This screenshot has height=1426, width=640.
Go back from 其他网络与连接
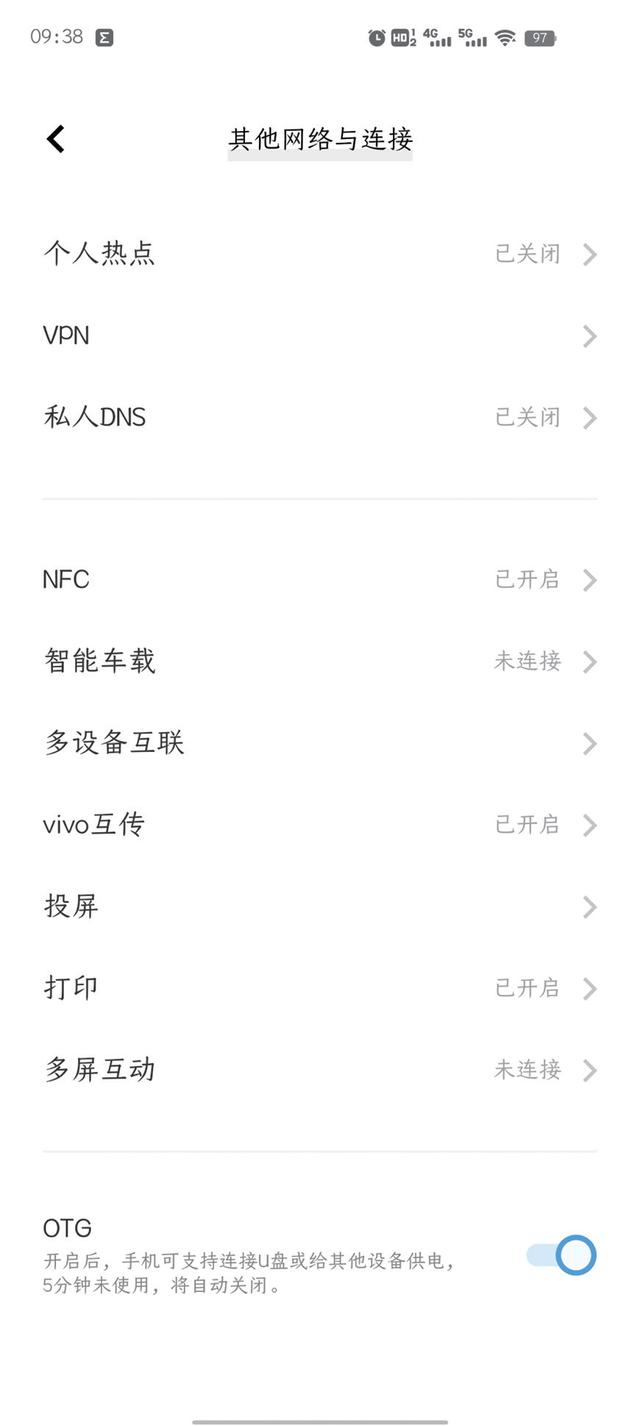(56, 139)
